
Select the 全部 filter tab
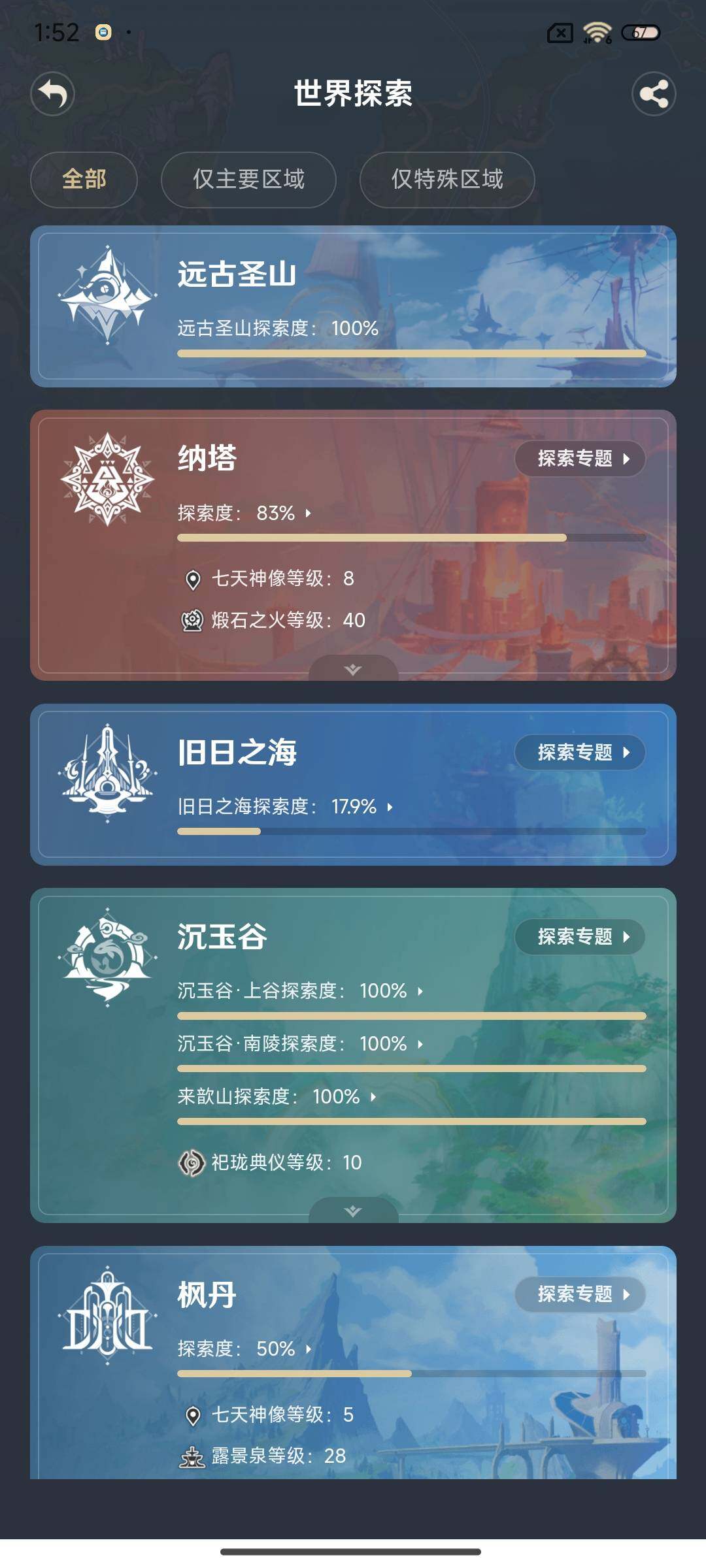click(84, 180)
